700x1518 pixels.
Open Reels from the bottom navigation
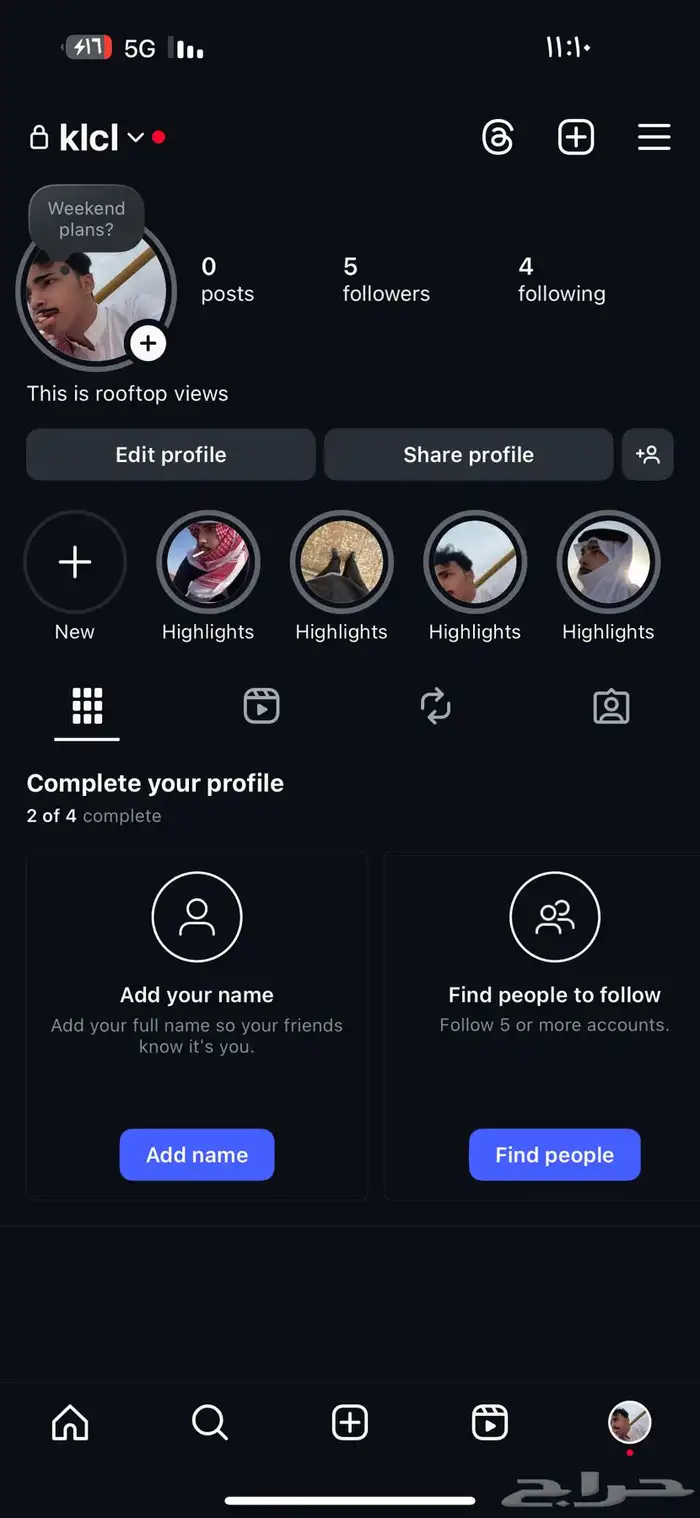(x=490, y=1422)
